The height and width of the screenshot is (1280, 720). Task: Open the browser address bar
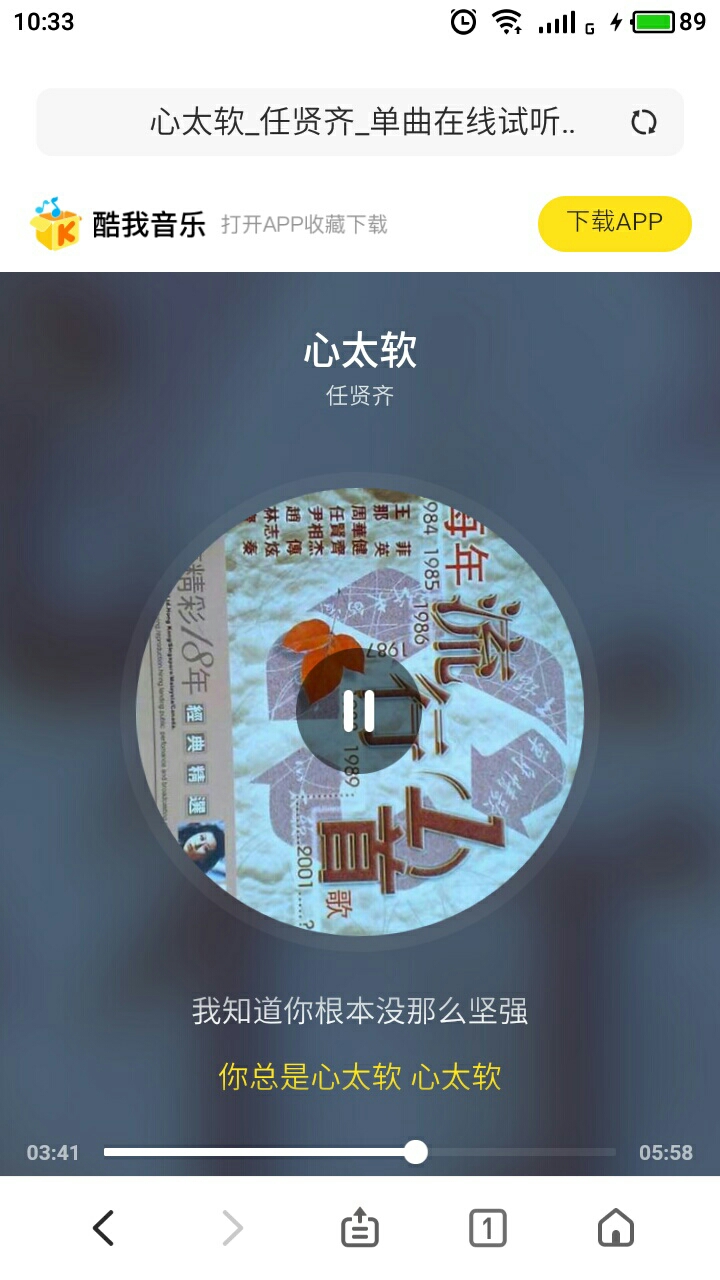362,123
